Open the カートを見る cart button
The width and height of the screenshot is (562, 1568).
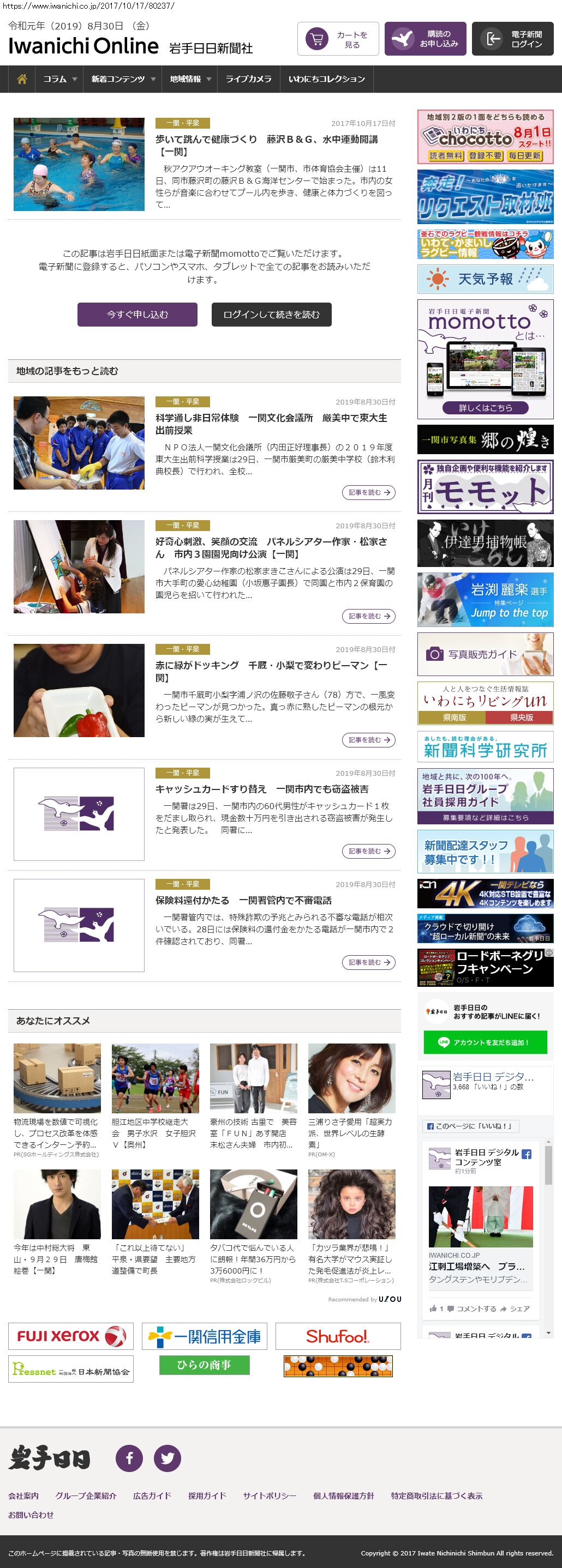(x=338, y=39)
